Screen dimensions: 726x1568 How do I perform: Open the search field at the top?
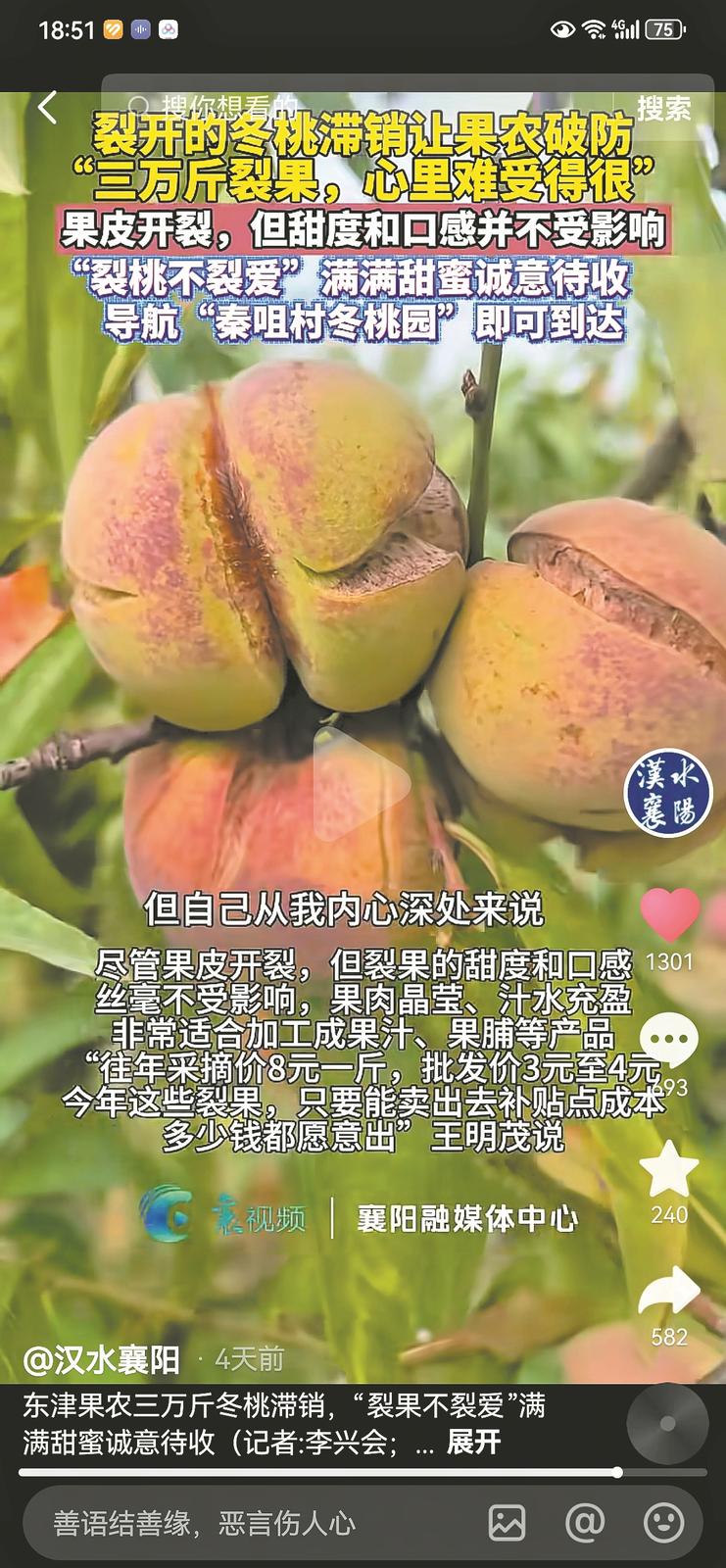click(363, 107)
